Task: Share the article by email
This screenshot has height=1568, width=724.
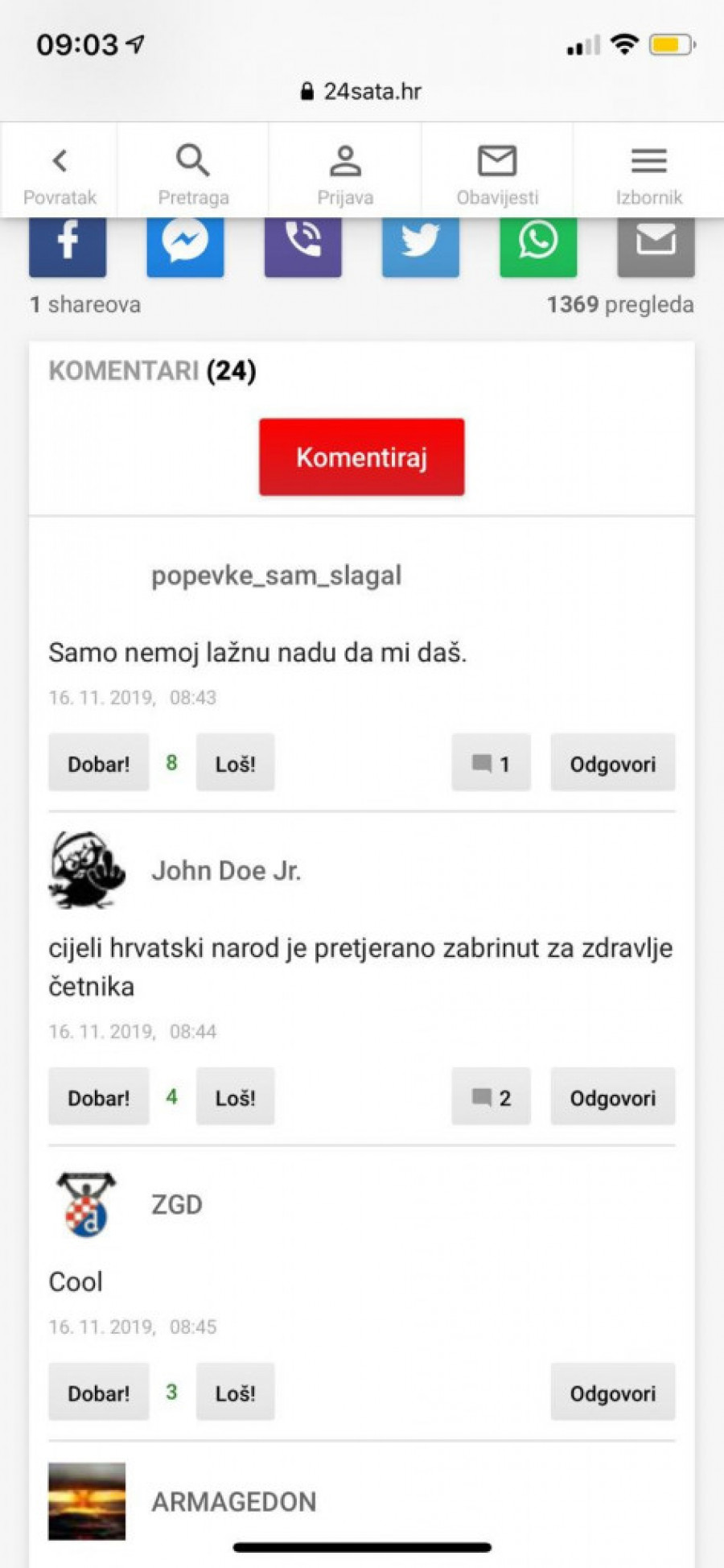Action: pos(656,245)
